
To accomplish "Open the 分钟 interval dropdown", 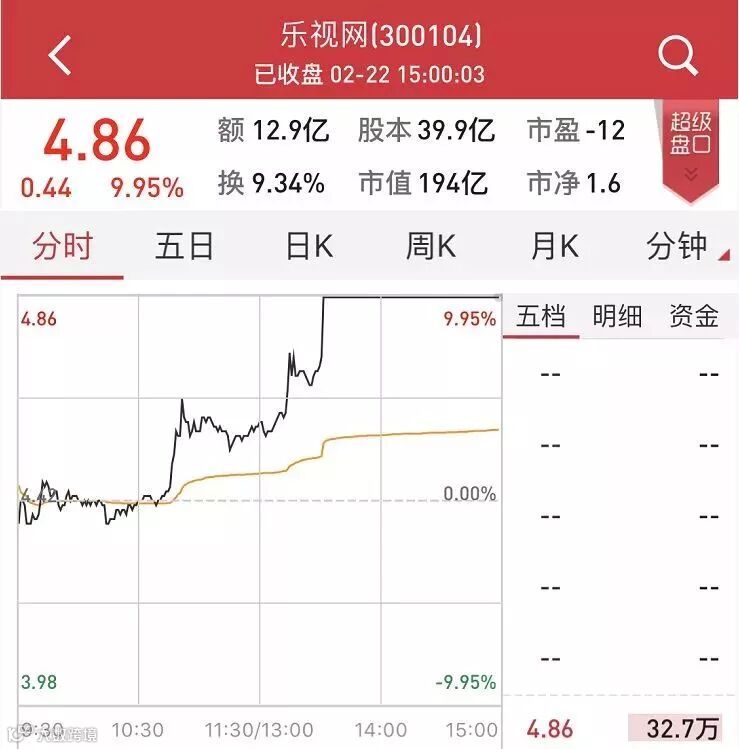I will tap(681, 246).
